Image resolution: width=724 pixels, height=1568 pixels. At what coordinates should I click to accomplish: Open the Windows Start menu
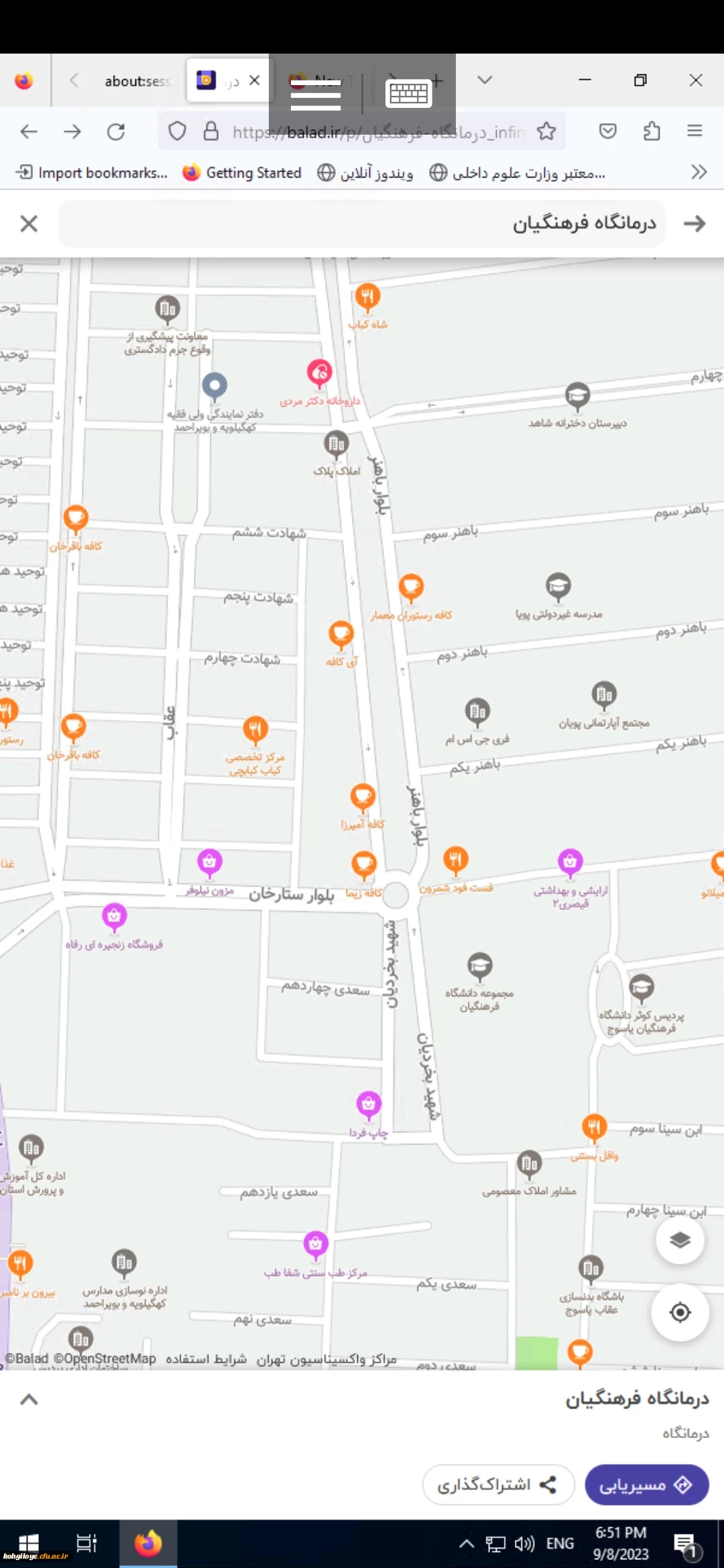click(28, 1544)
